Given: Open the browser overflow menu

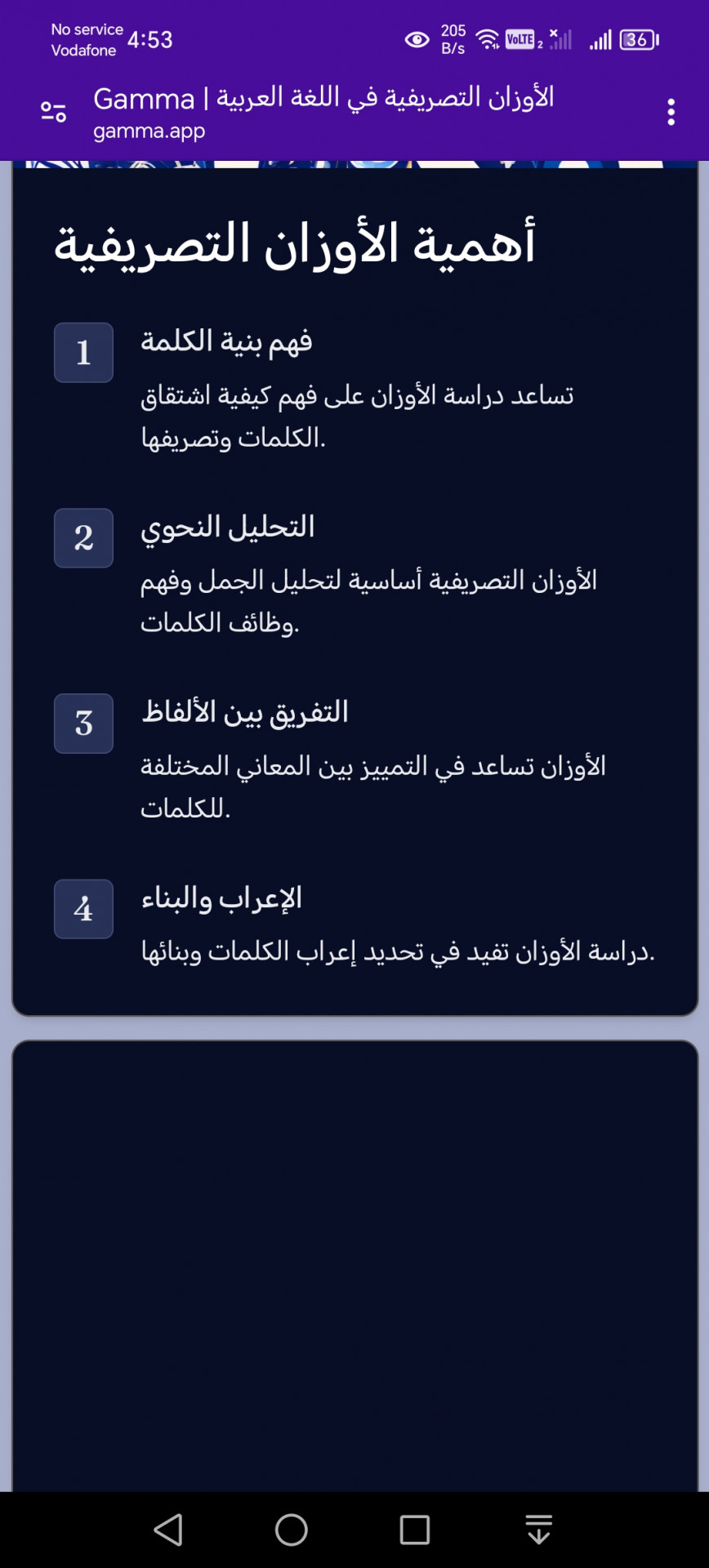Looking at the screenshot, I should click(671, 112).
